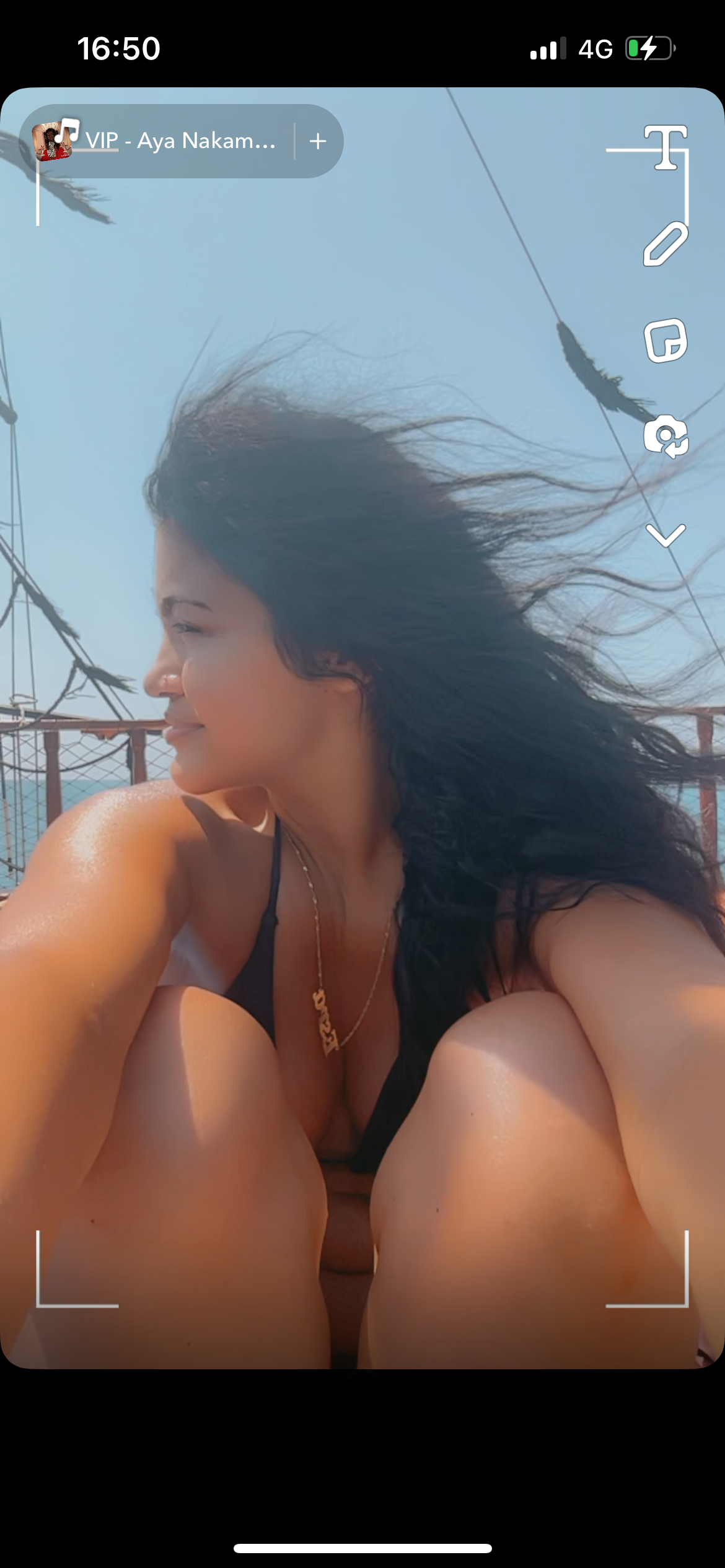Open the sticker picker

[666, 341]
